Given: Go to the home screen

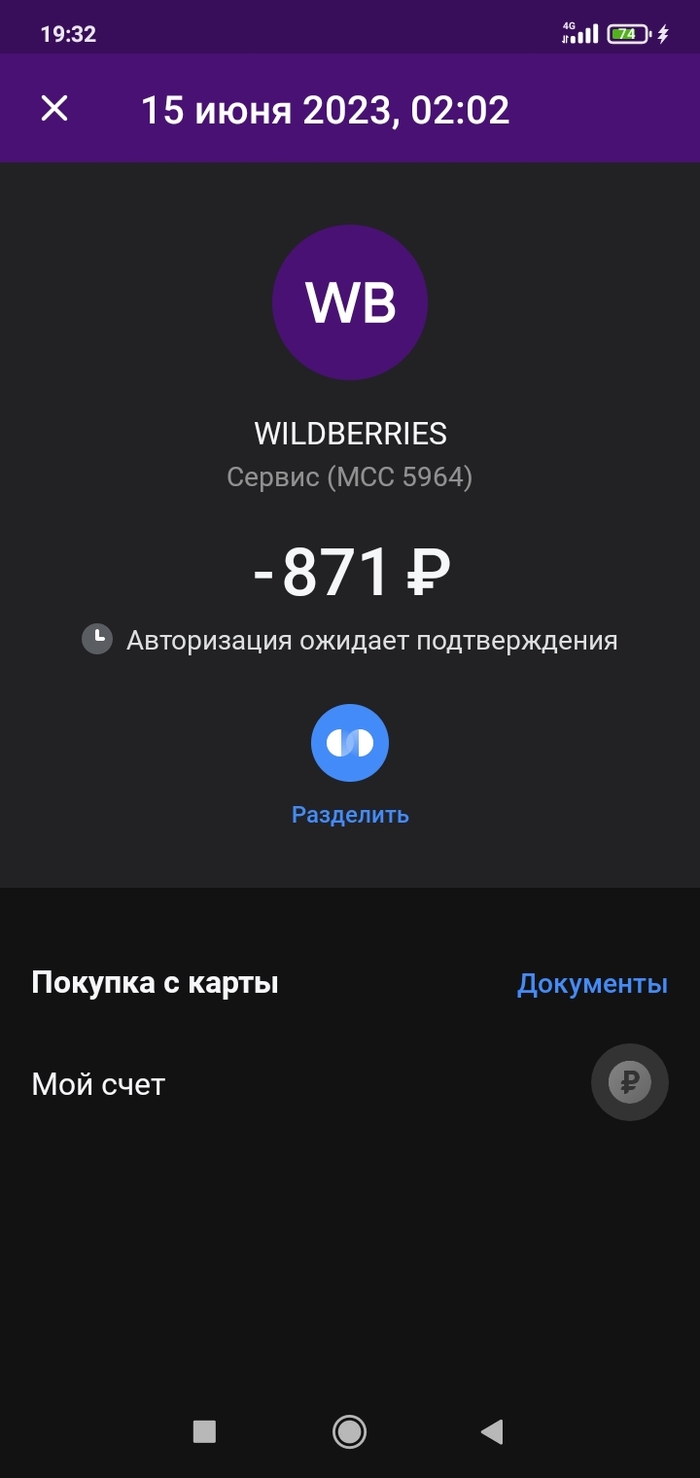Looking at the screenshot, I should click(x=349, y=1432).
